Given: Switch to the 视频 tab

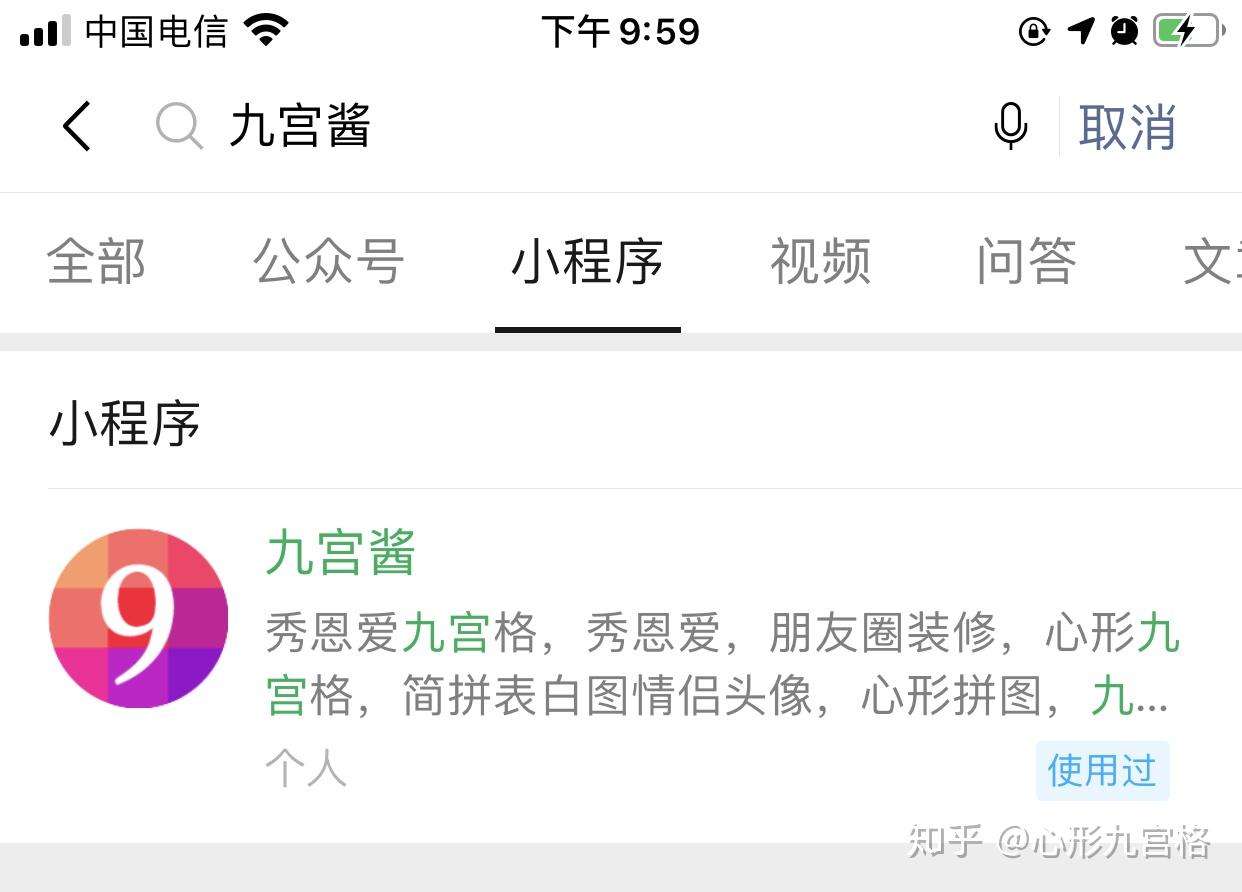Looking at the screenshot, I should tap(820, 261).
